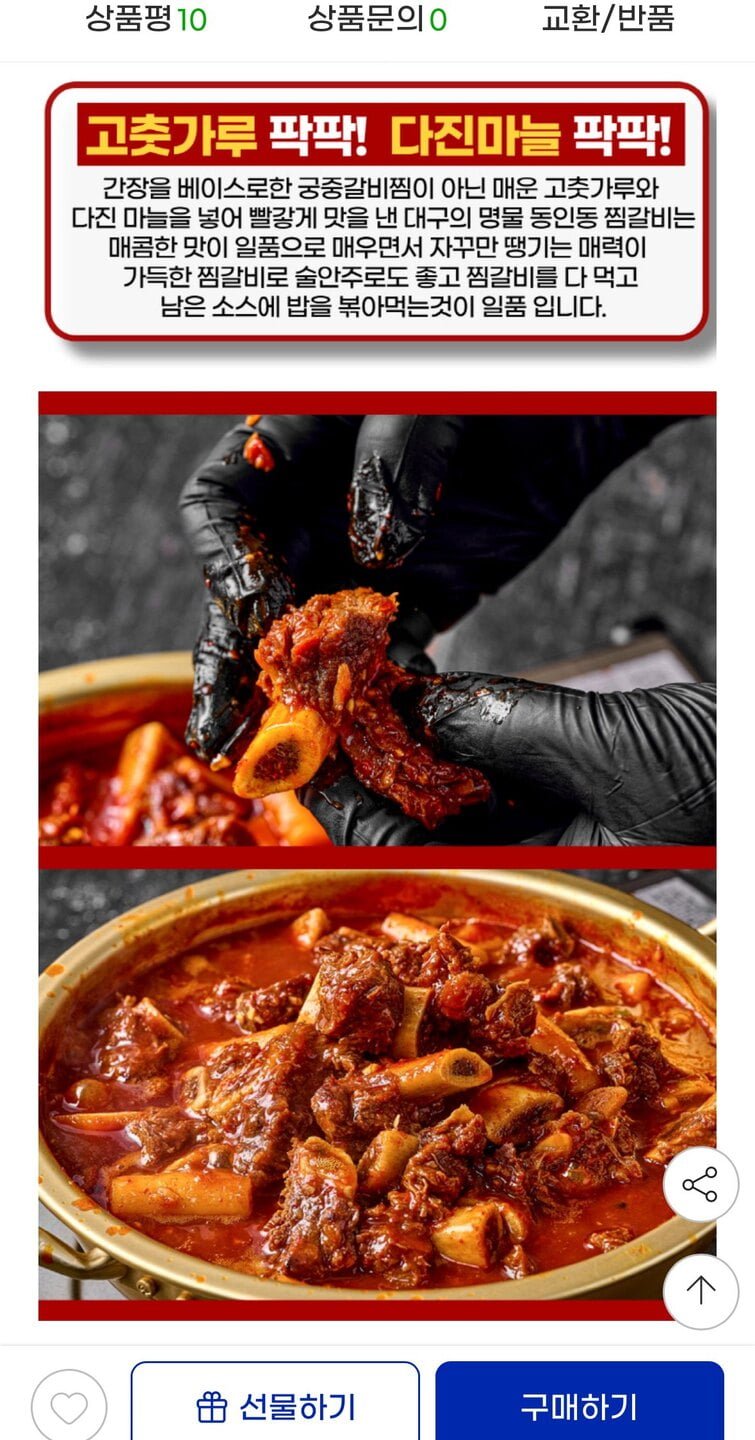Share this product
The image size is (755, 1440).
(x=700, y=1184)
